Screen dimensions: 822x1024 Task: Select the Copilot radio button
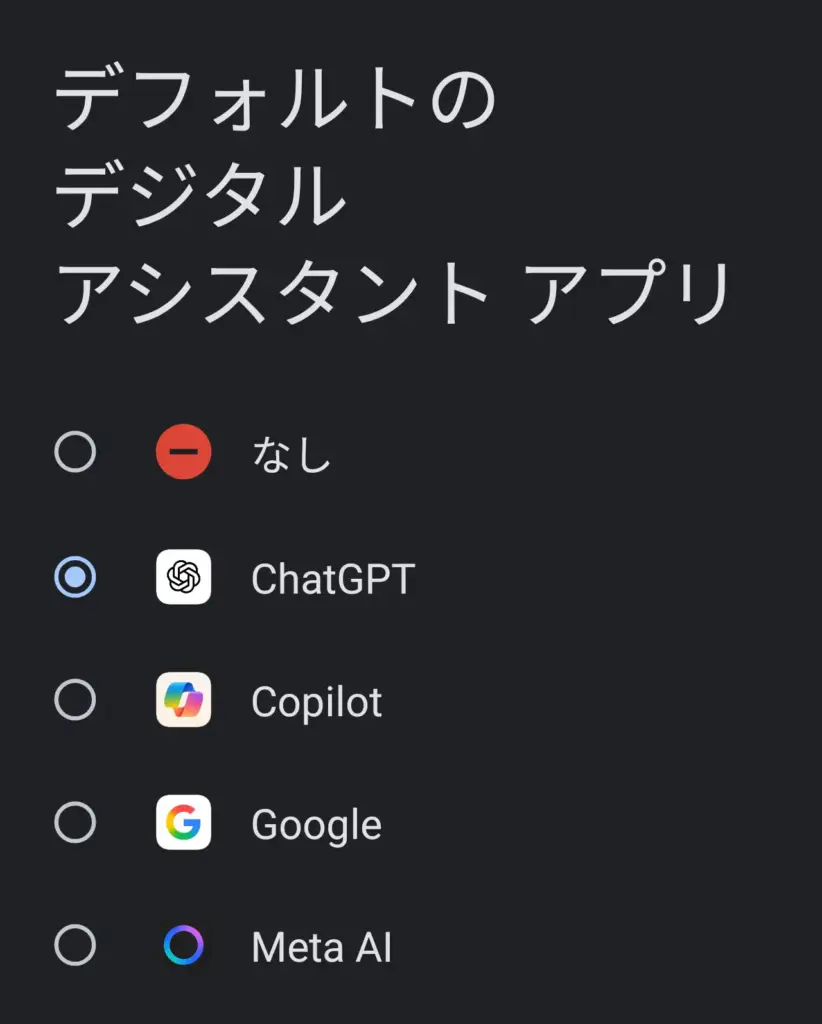click(75, 701)
